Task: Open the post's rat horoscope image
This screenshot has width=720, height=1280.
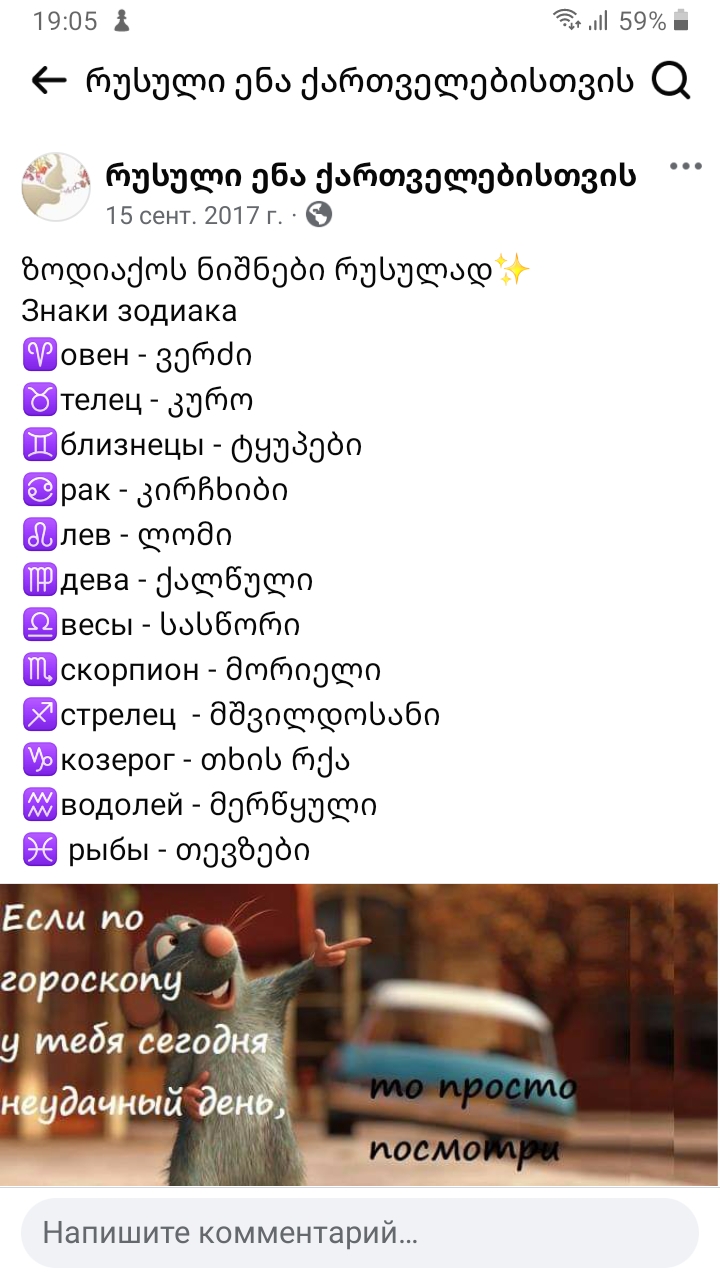Action: click(x=360, y=1035)
